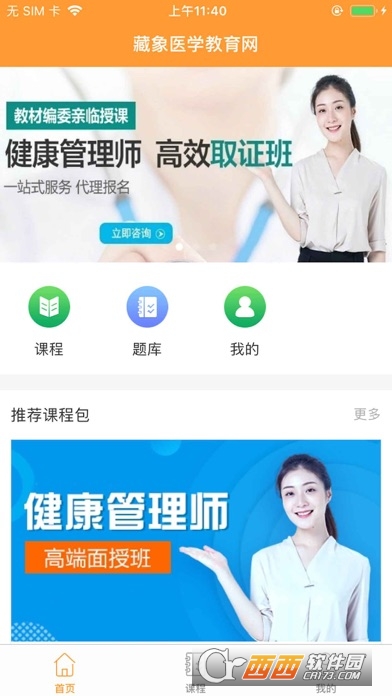392x696 pixels.
Task: Open the 题库 question bank icon
Action: coord(147,307)
